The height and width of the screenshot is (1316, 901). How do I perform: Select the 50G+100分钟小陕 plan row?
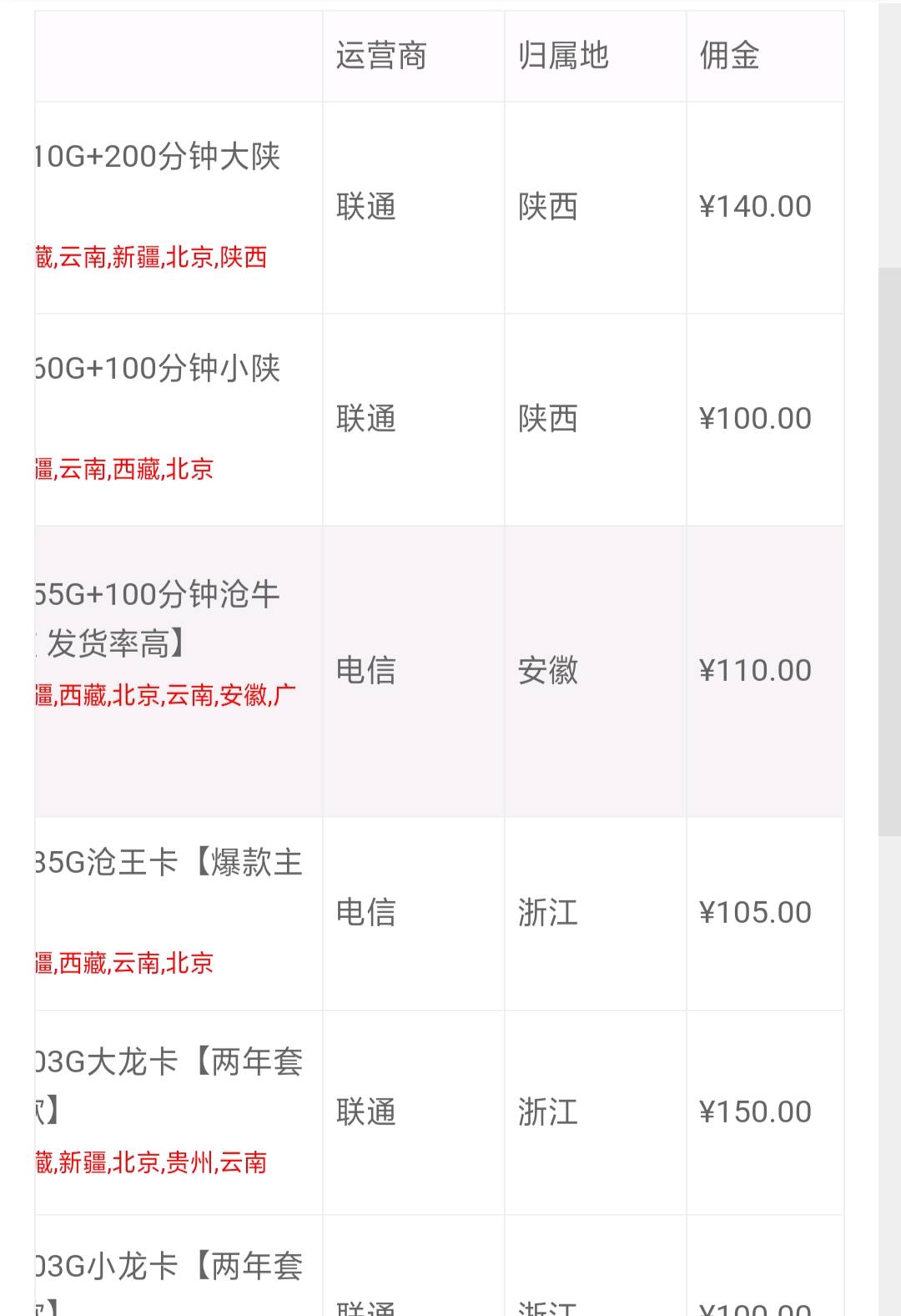pyautogui.click(x=159, y=369)
